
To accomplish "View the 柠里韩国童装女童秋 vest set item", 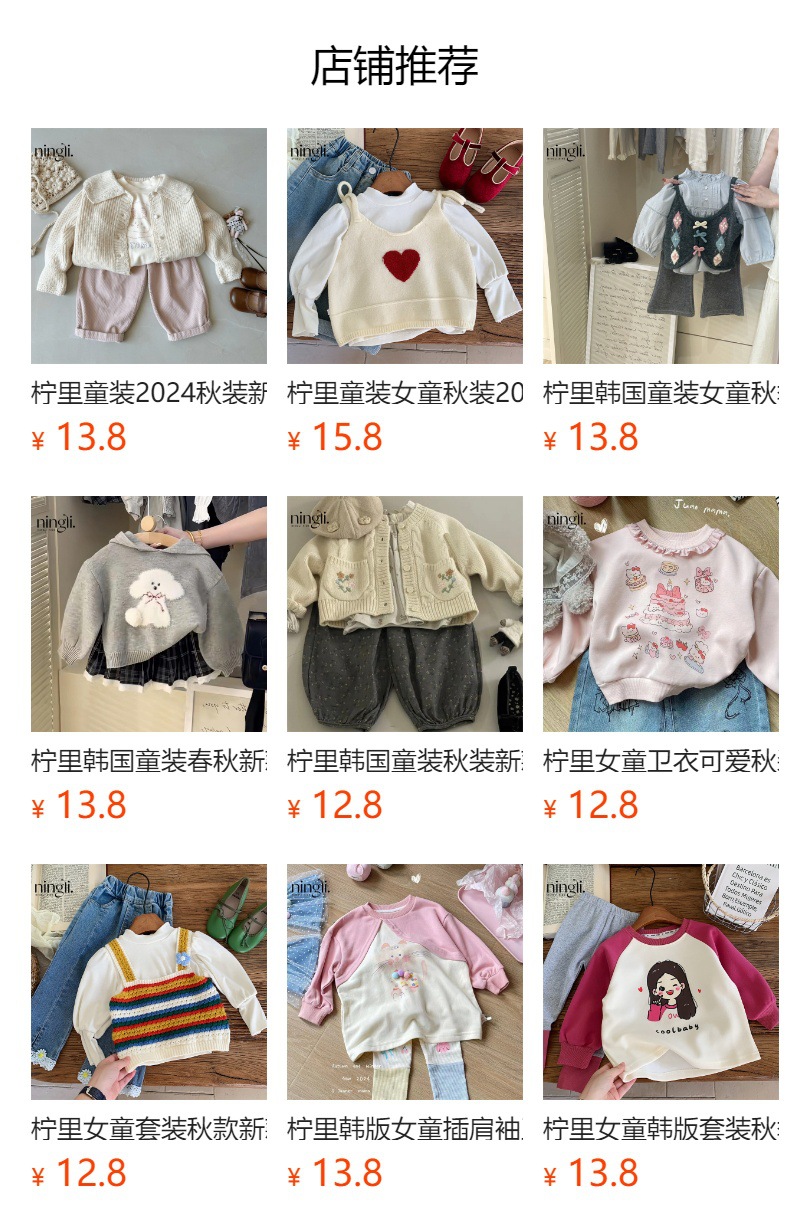I will [660, 246].
